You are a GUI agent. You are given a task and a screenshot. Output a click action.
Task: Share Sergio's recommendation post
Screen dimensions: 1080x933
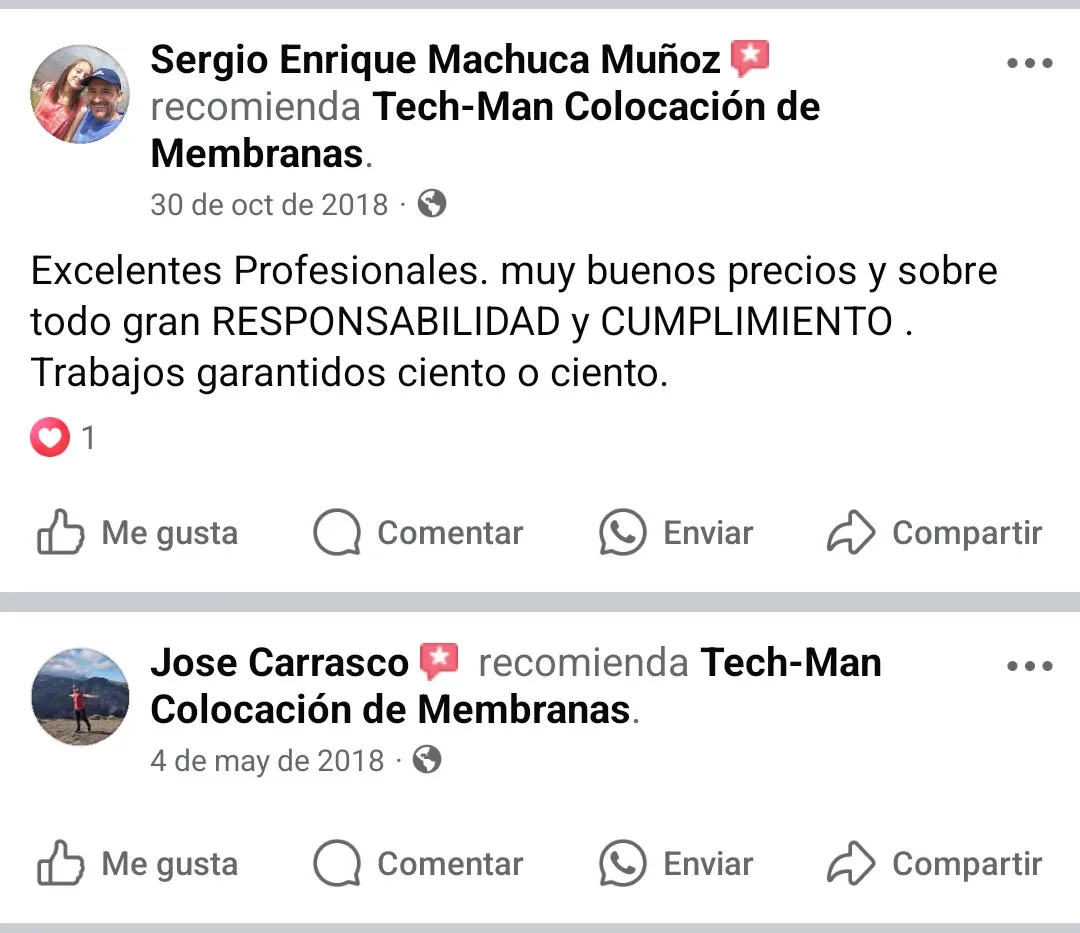(935, 533)
